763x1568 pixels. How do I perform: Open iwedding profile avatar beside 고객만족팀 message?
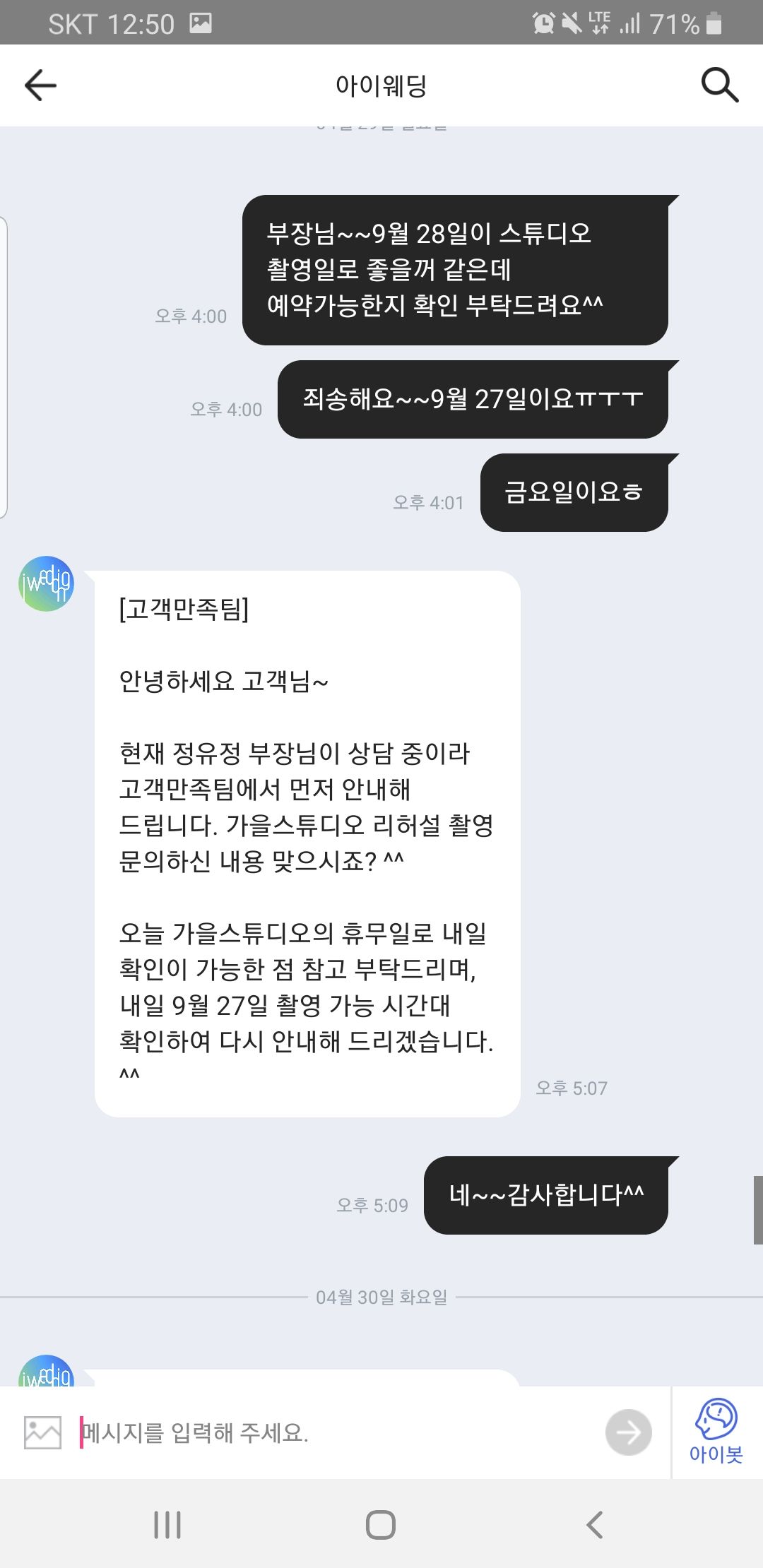(x=46, y=583)
